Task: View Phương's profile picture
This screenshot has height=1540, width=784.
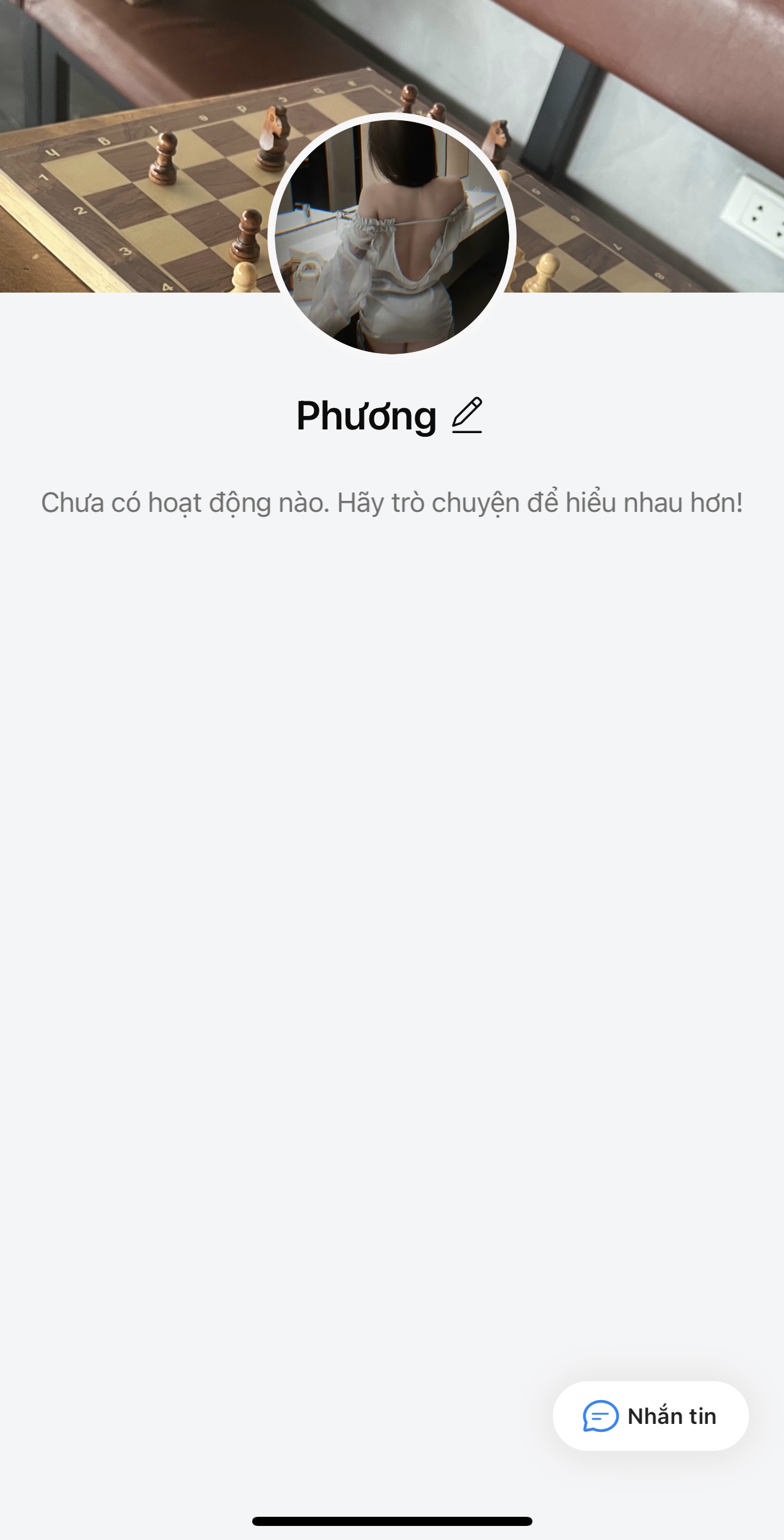Action: (x=392, y=236)
